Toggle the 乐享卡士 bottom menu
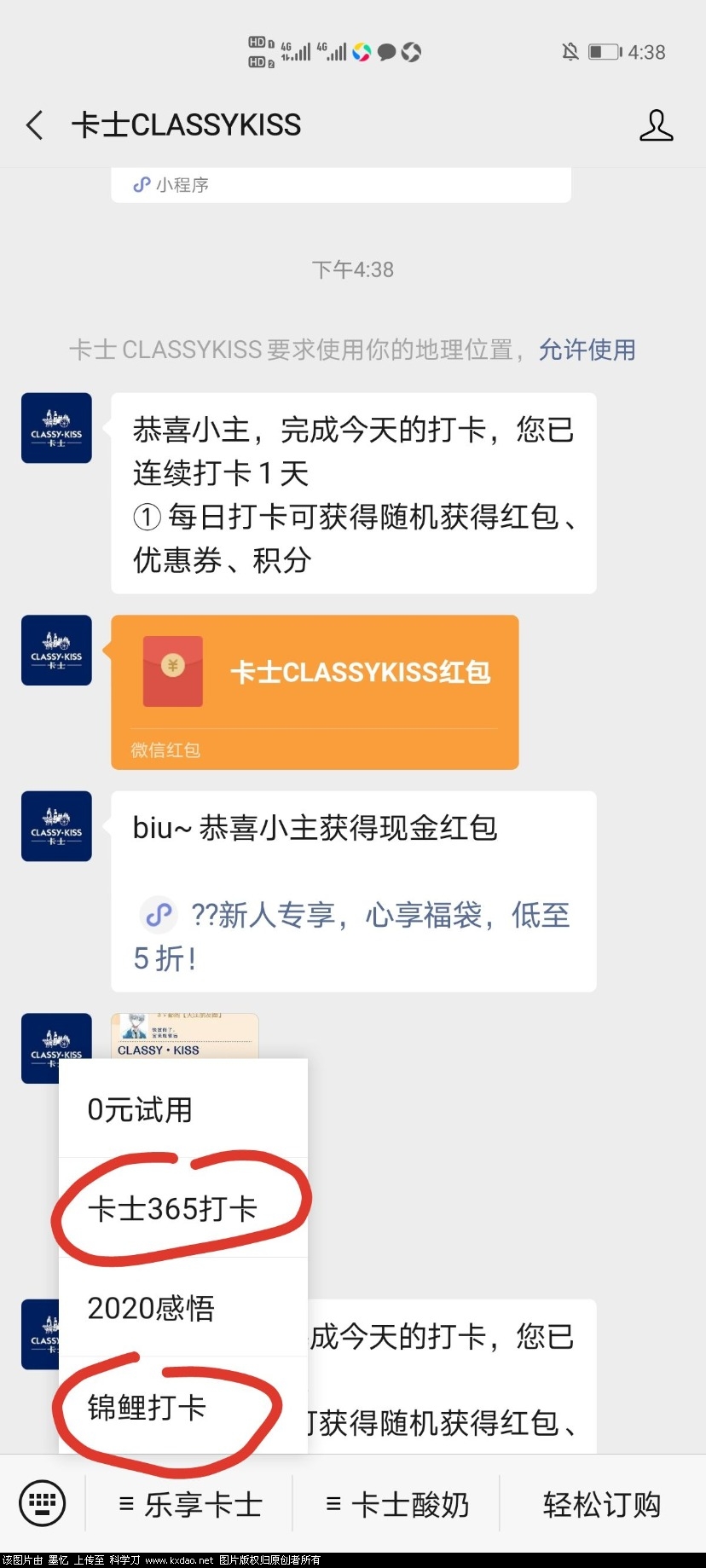 [189, 1505]
